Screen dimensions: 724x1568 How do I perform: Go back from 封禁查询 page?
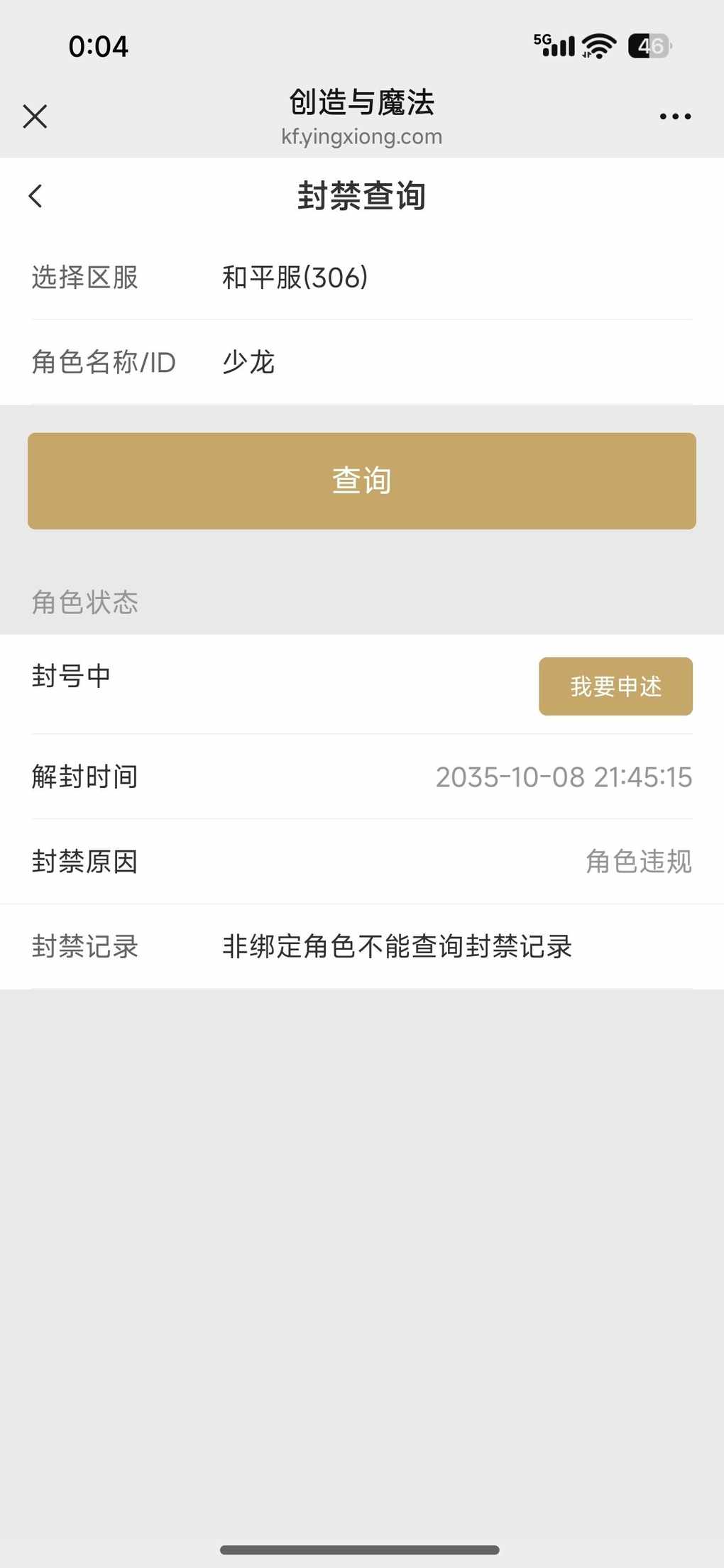click(x=35, y=196)
